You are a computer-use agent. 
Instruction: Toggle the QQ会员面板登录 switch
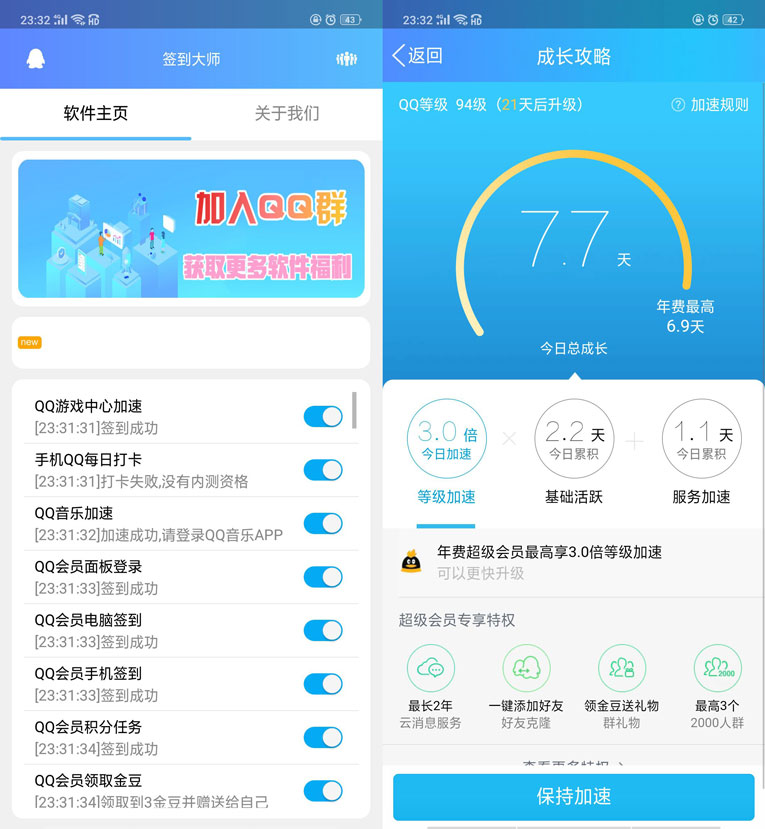click(x=323, y=577)
